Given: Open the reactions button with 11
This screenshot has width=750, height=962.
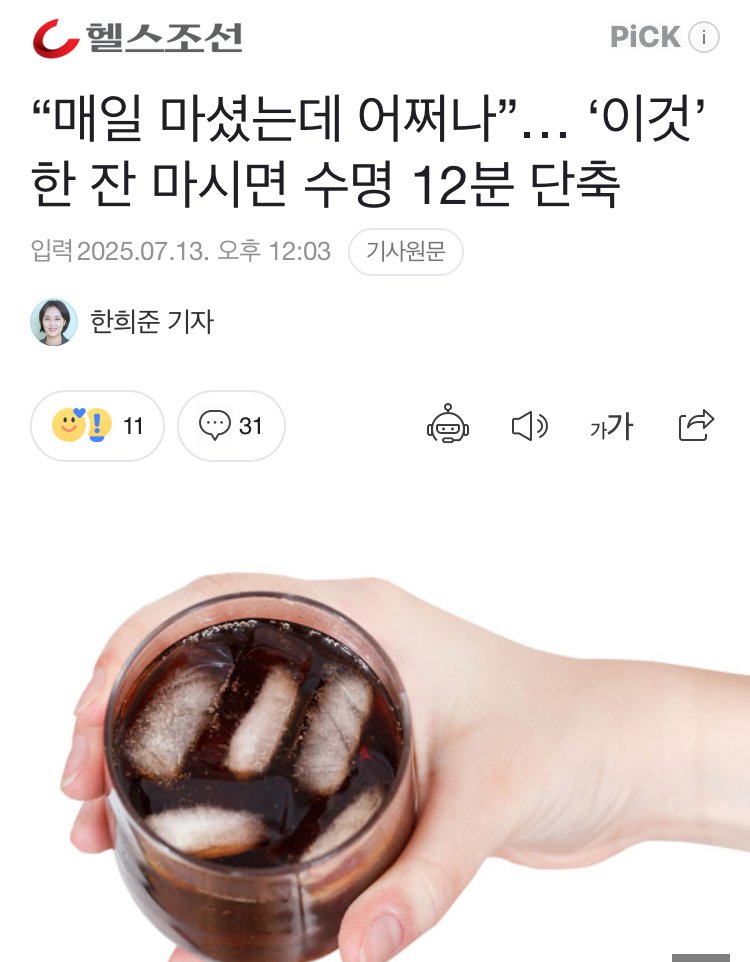Looking at the screenshot, I should pos(97,426).
